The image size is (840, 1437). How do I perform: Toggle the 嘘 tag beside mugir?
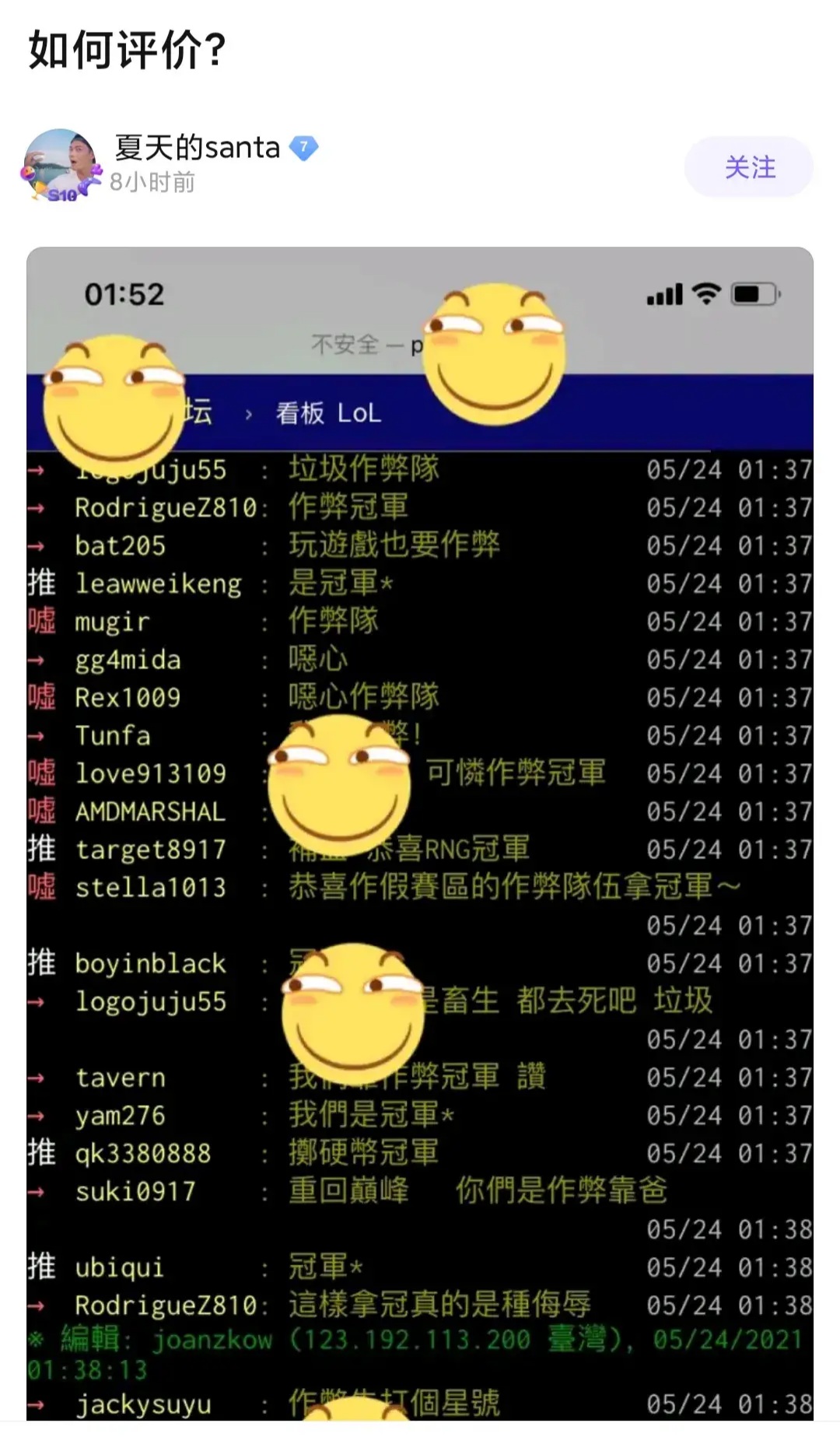[43, 620]
